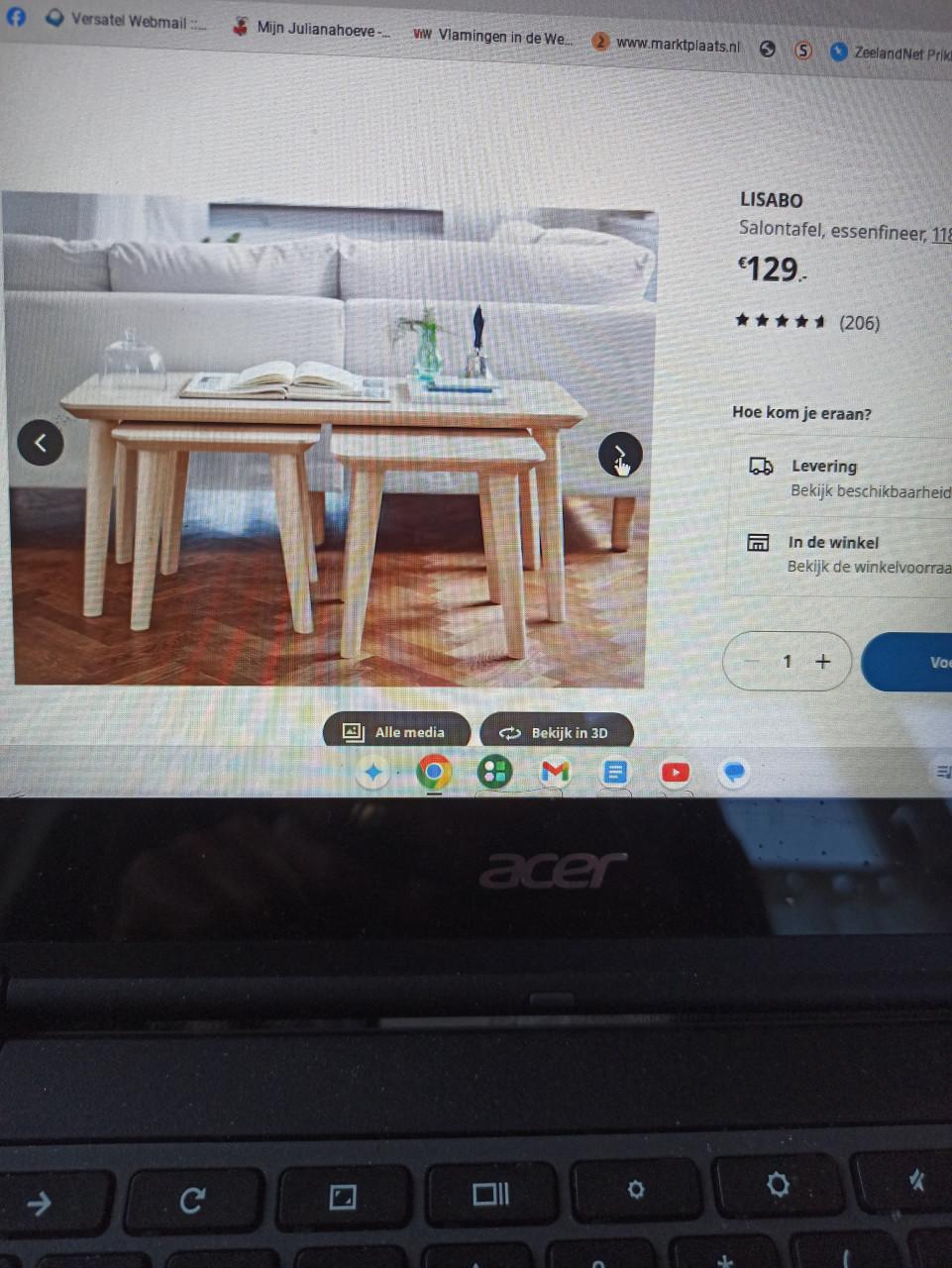
Task: Launch the Chrome browser from the shelf
Action: point(433,772)
